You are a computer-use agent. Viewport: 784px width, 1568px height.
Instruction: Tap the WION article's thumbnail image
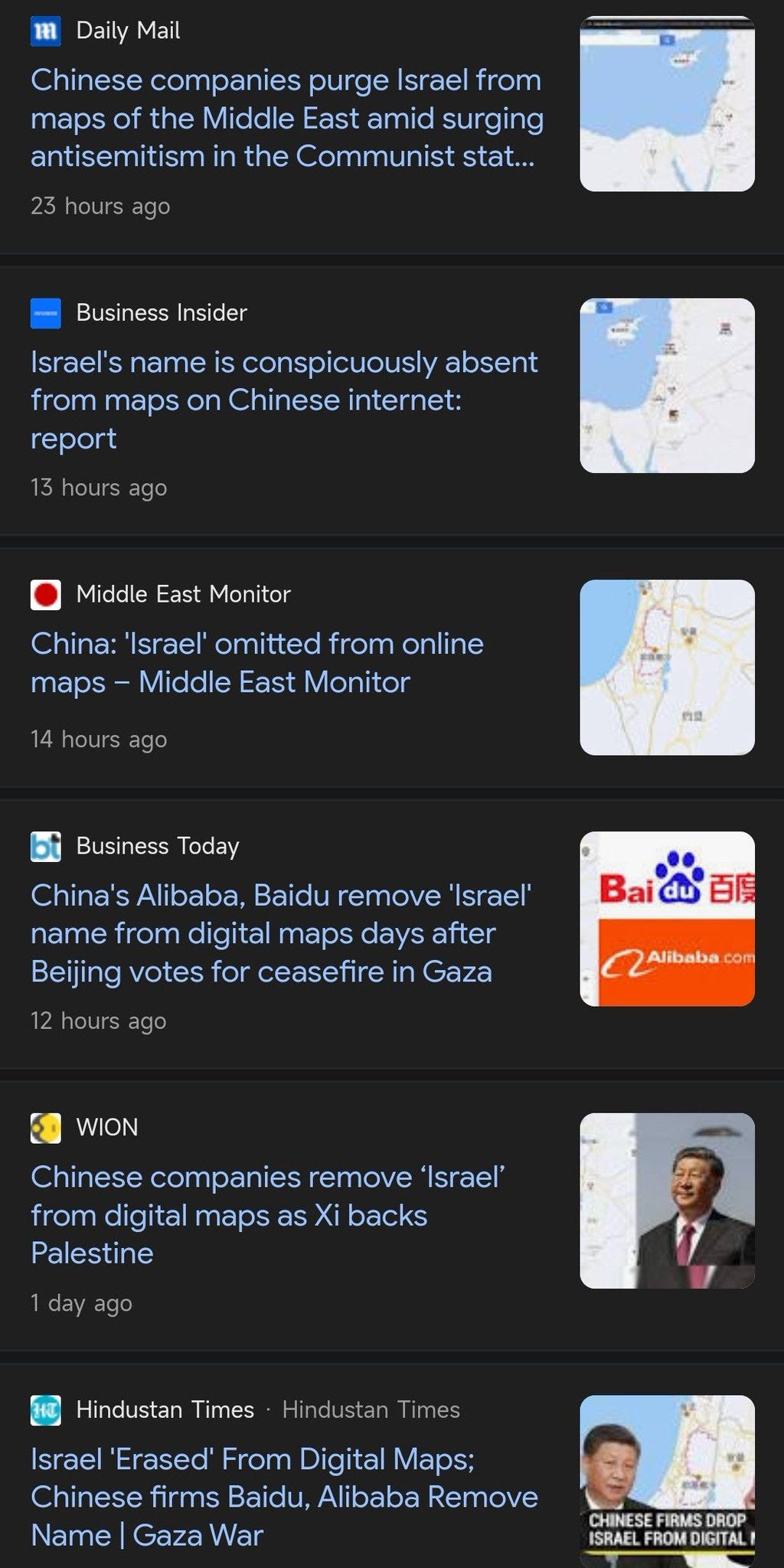(667, 1200)
